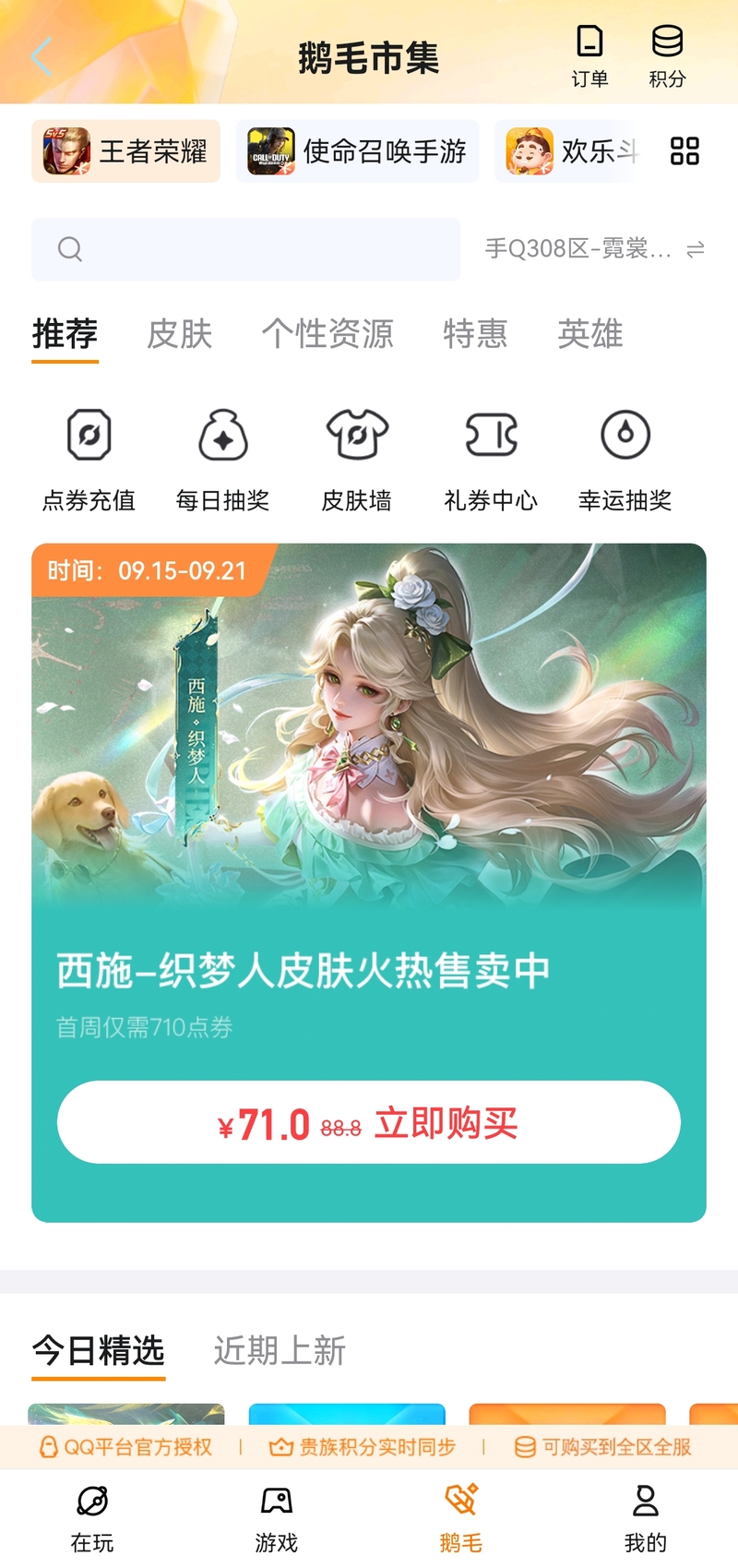The height and width of the screenshot is (1568, 738).
Task: Tap the search box
Action: (245, 249)
